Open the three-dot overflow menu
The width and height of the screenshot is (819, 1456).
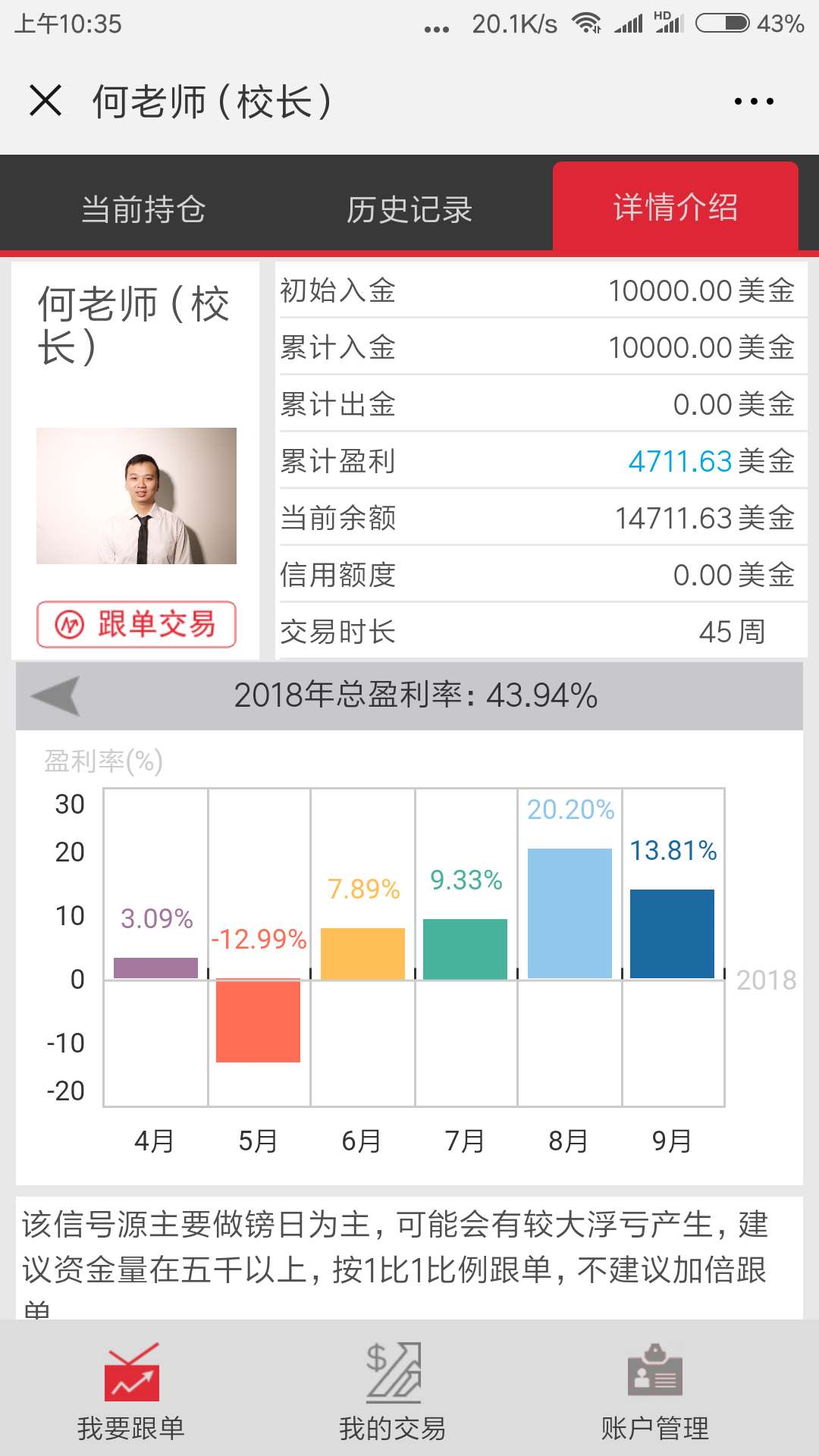[x=754, y=101]
